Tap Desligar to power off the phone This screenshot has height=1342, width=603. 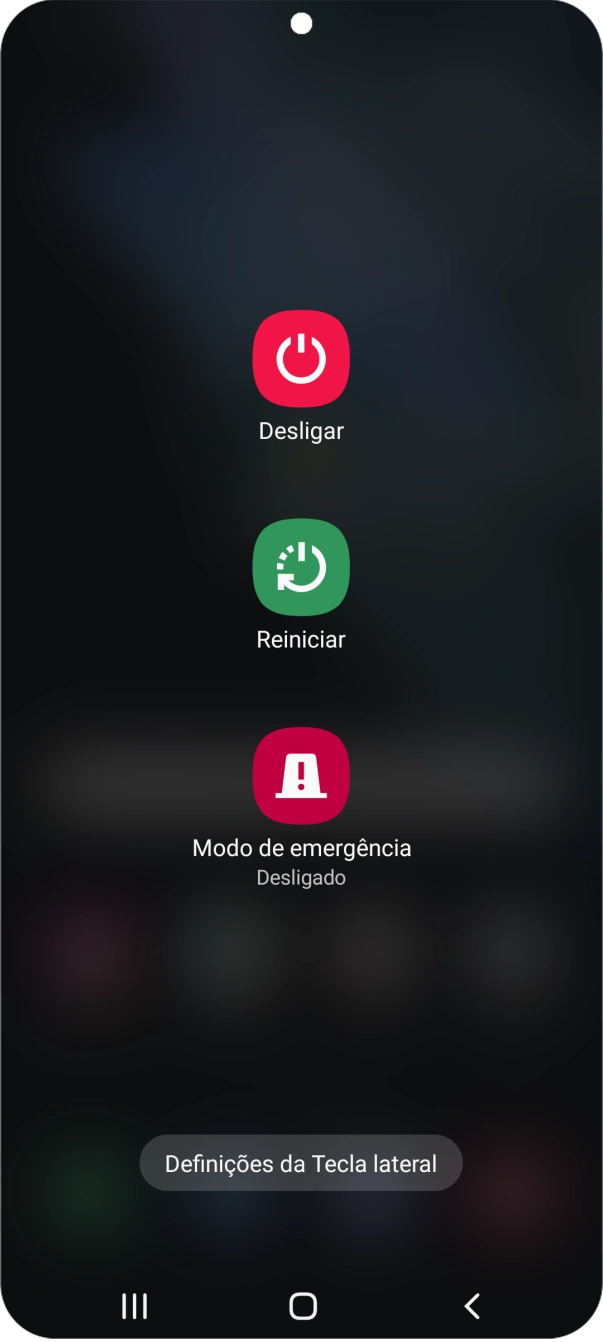[x=301, y=359]
